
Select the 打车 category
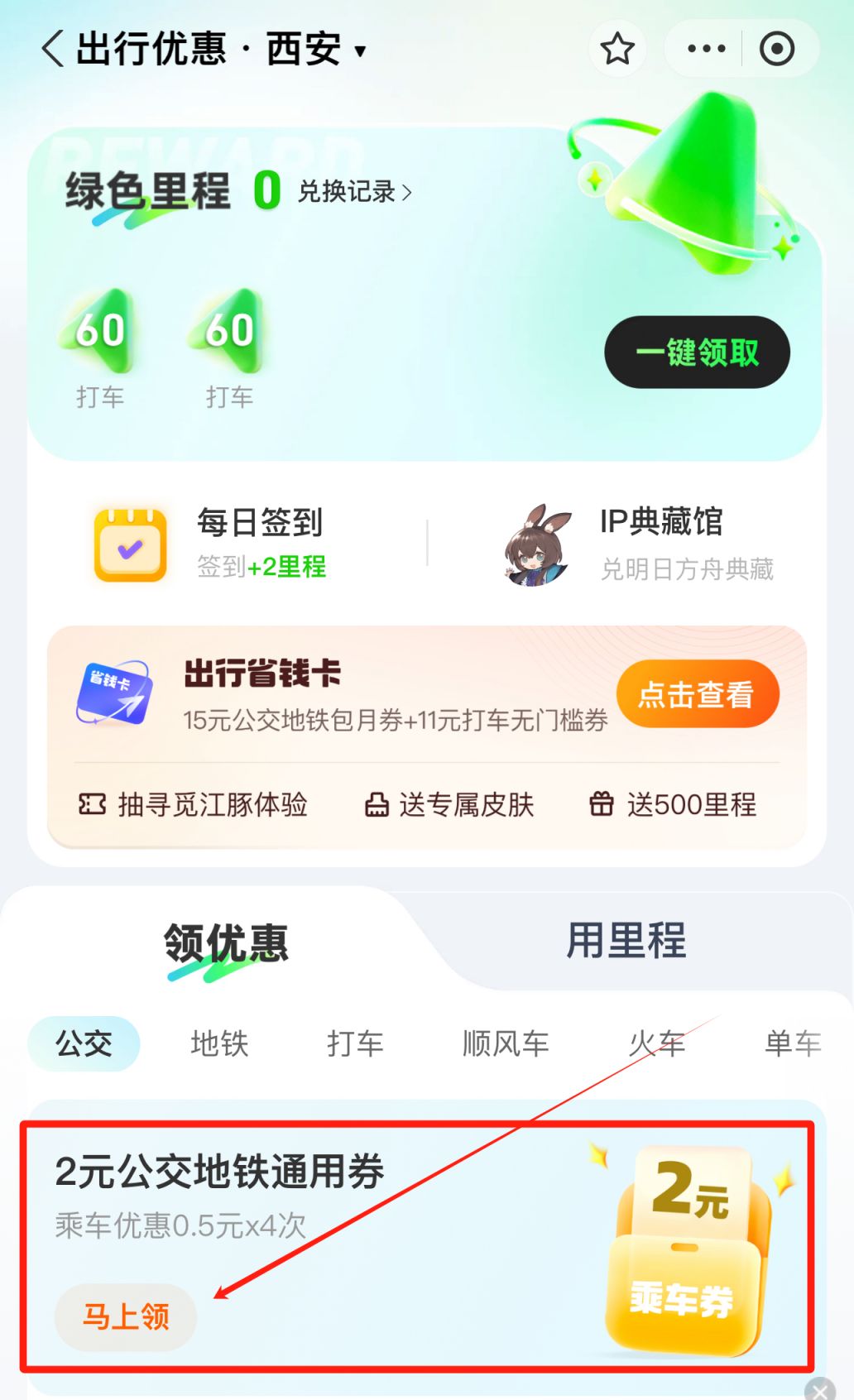[x=355, y=1043]
